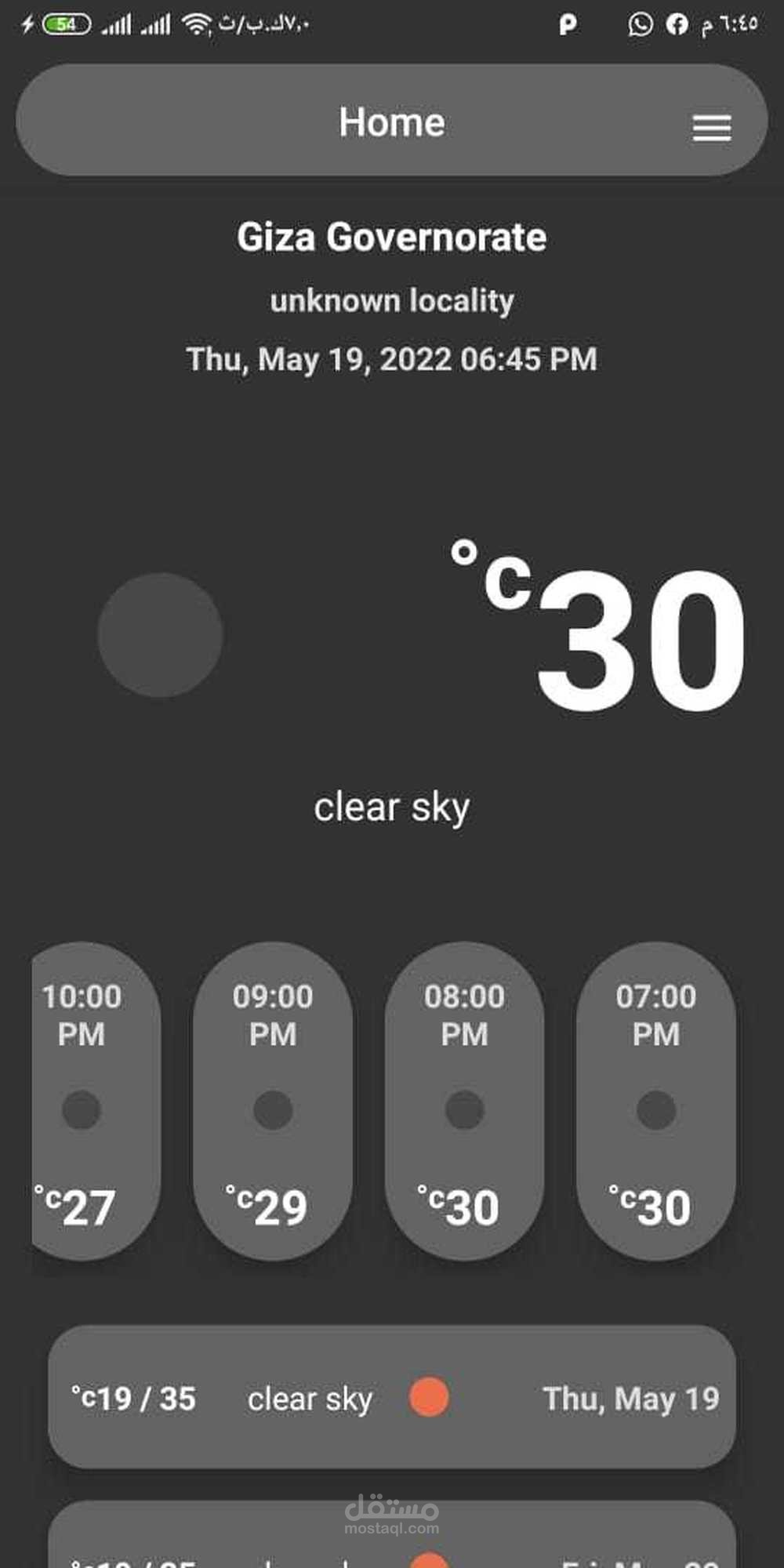Image resolution: width=784 pixels, height=1568 pixels.
Task: Open the Thu, May 19 daily forecast row
Action: click(x=392, y=1397)
